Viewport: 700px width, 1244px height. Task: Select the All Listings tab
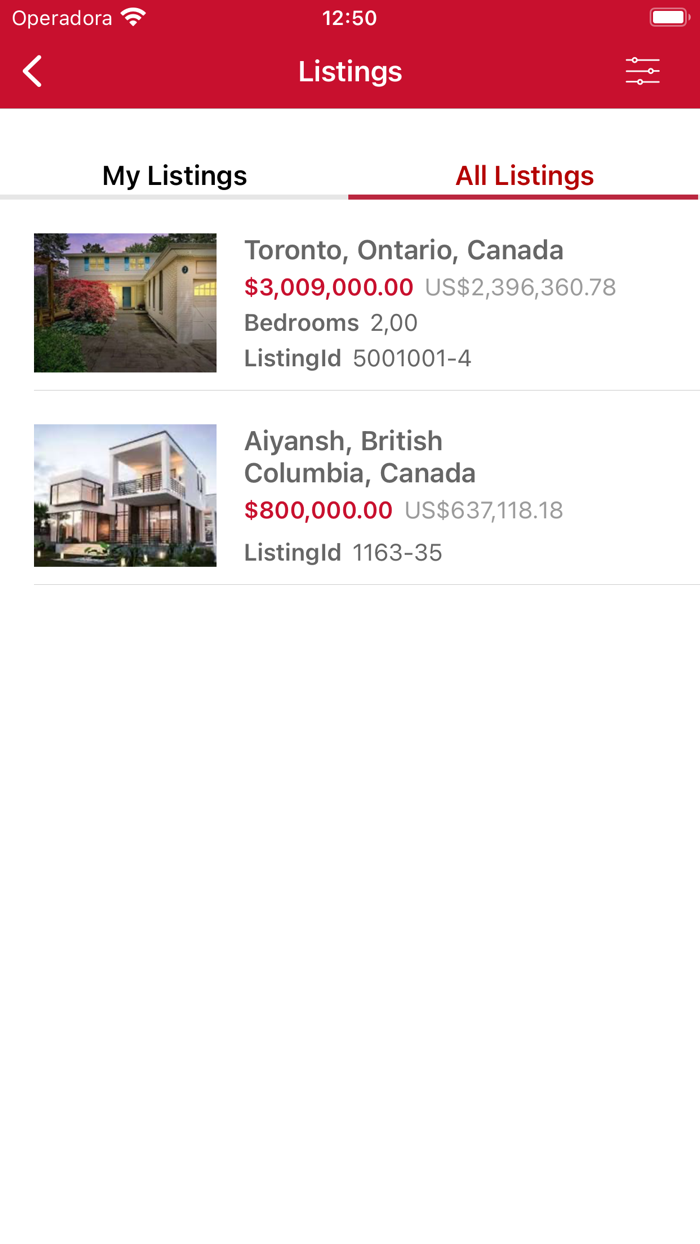coord(524,176)
